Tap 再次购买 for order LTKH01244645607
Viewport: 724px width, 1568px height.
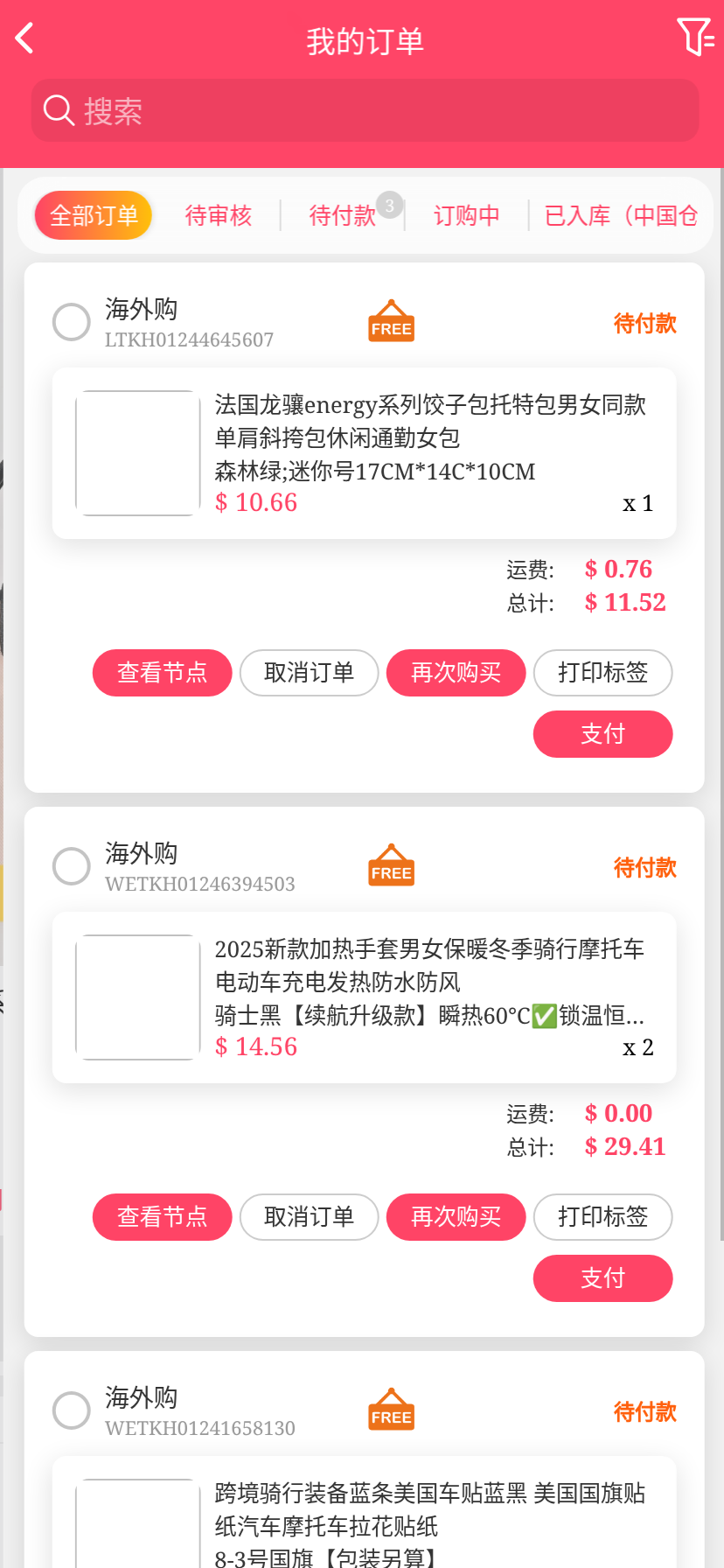point(456,673)
